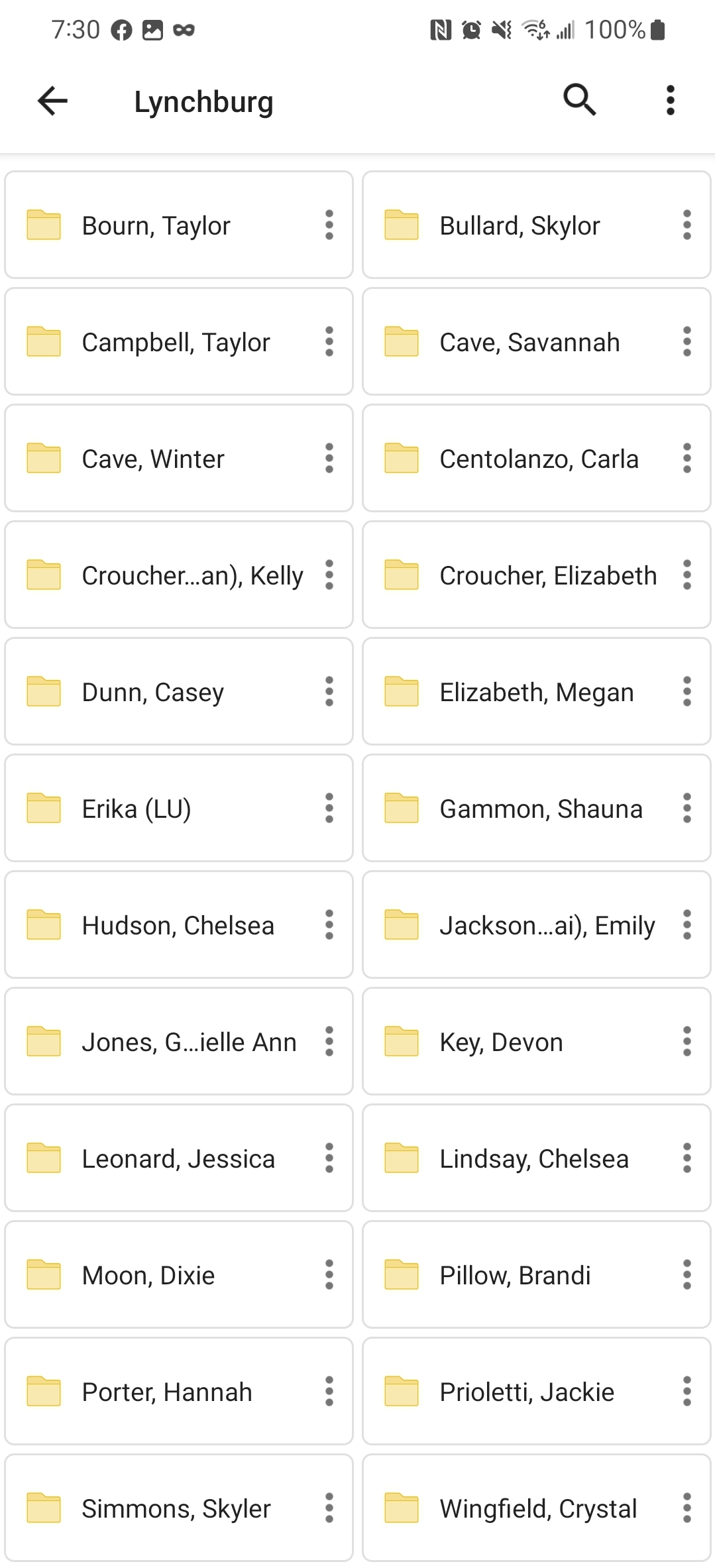The height and width of the screenshot is (1568, 715).
Task: Open the Dunn, Casey folder
Action: tap(153, 693)
